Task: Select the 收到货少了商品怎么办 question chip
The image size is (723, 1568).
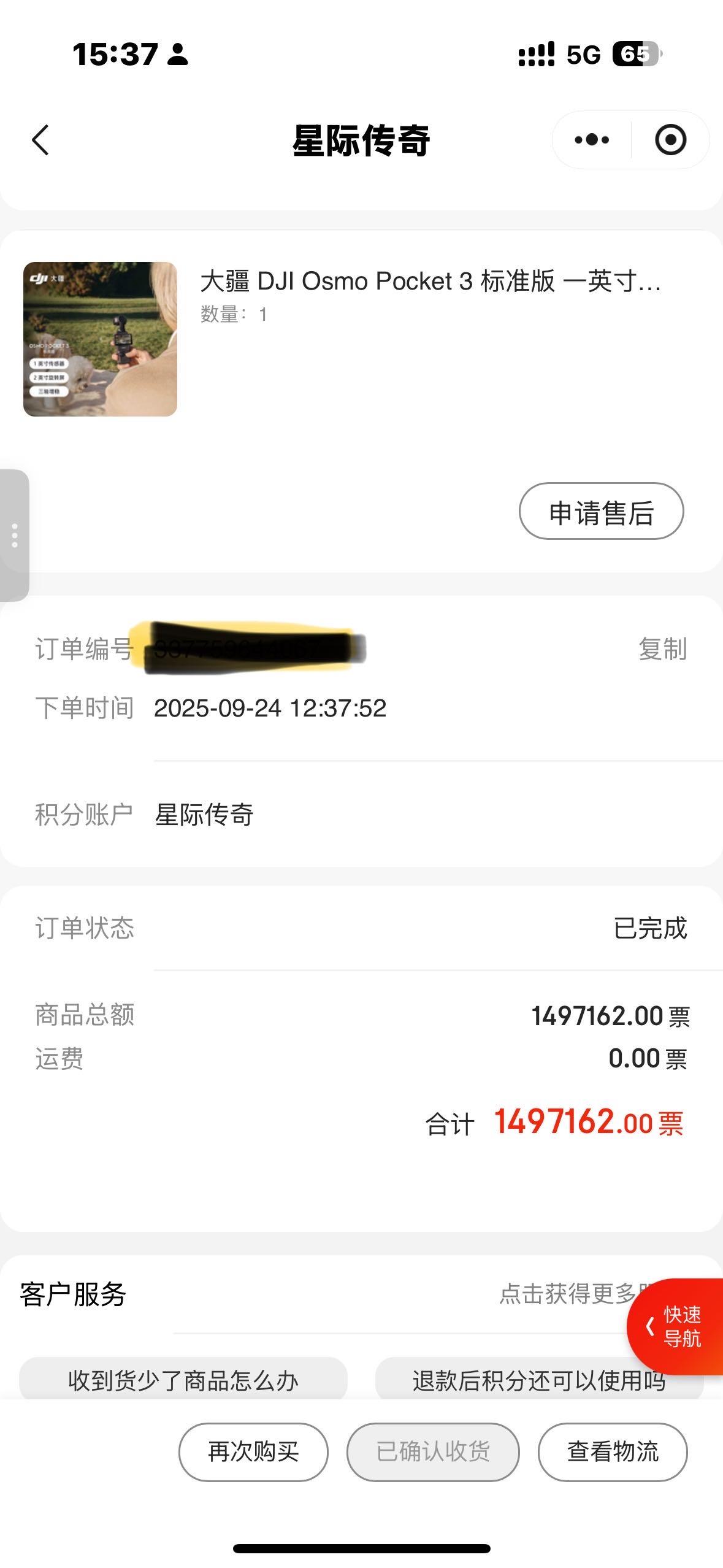Action: point(183,1381)
